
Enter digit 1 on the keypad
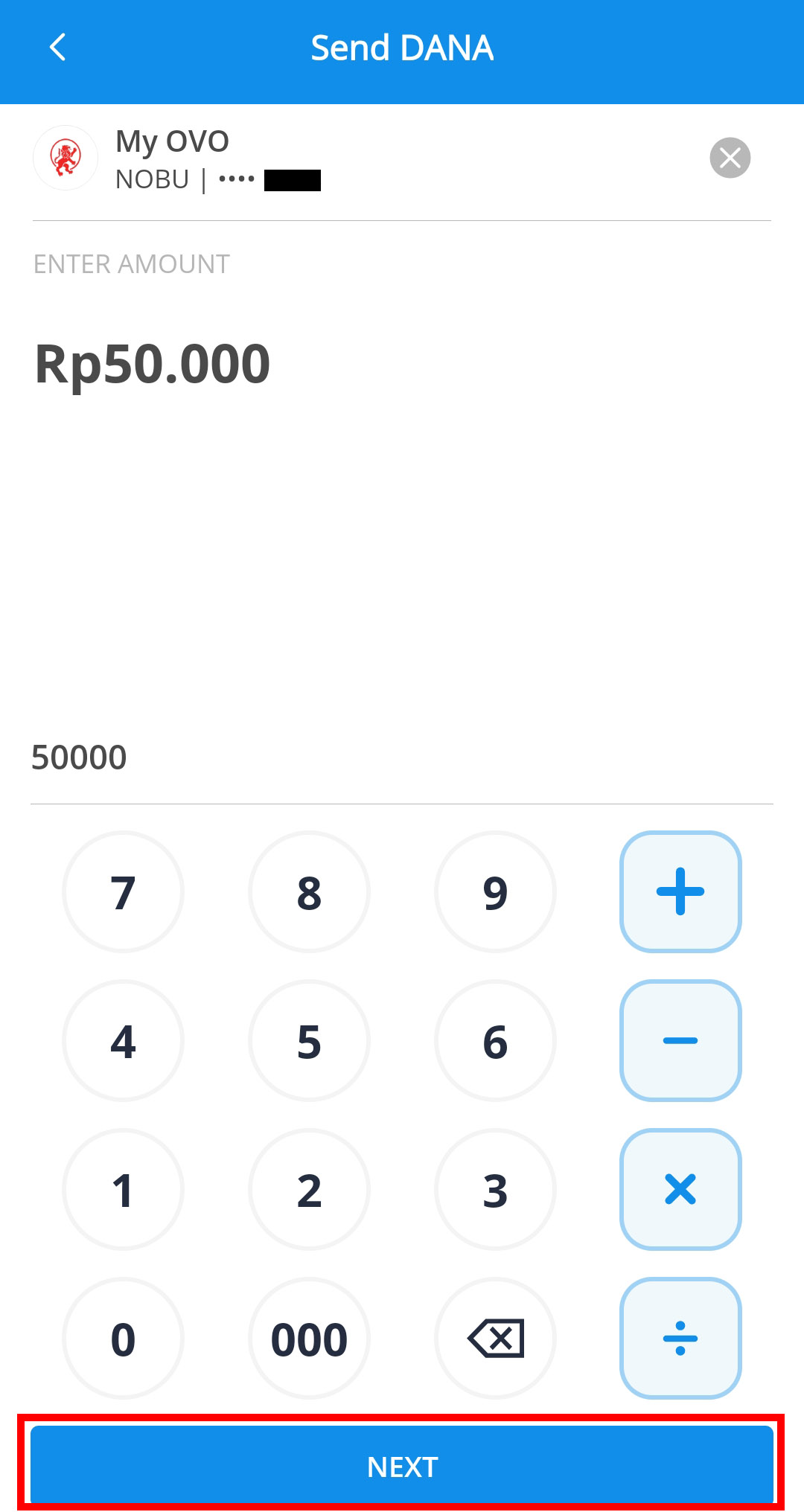pyautogui.click(x=123, y=1189)
